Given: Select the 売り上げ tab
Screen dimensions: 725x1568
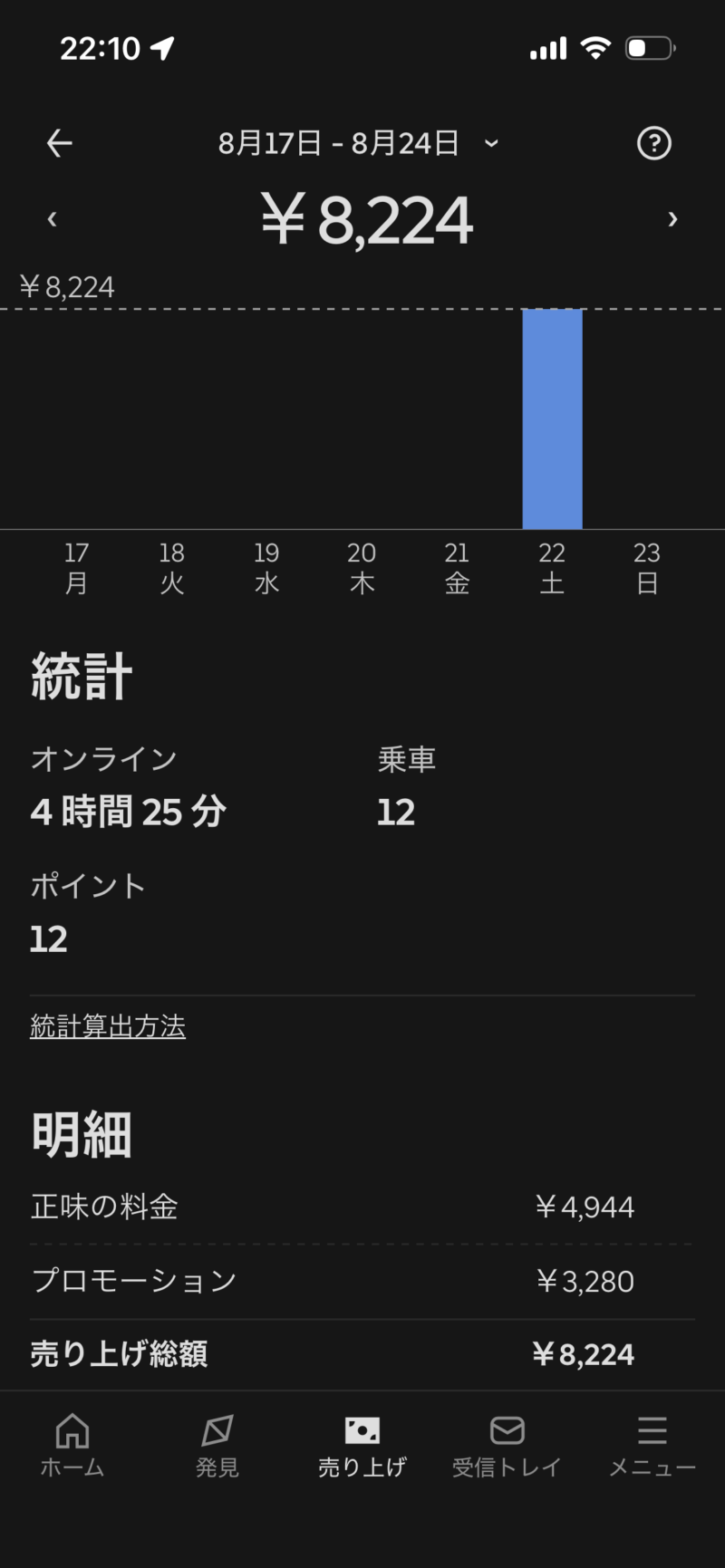Looking at the screenshot, I should 362,1446.
